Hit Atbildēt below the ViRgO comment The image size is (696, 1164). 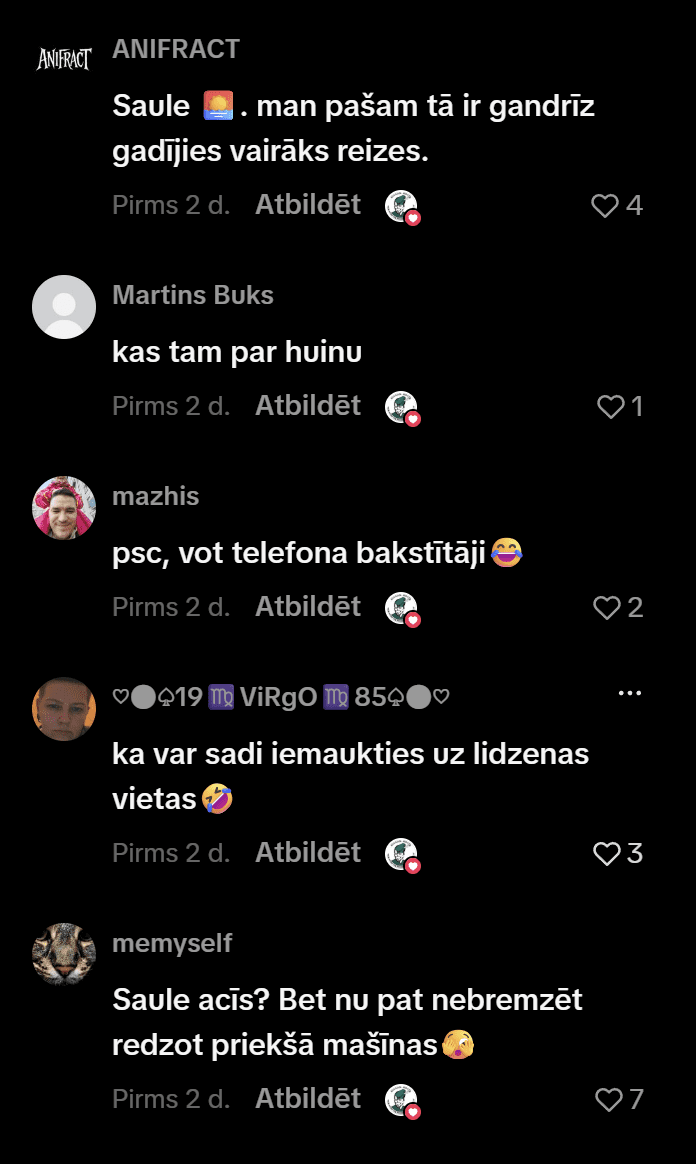coord(308,853)
